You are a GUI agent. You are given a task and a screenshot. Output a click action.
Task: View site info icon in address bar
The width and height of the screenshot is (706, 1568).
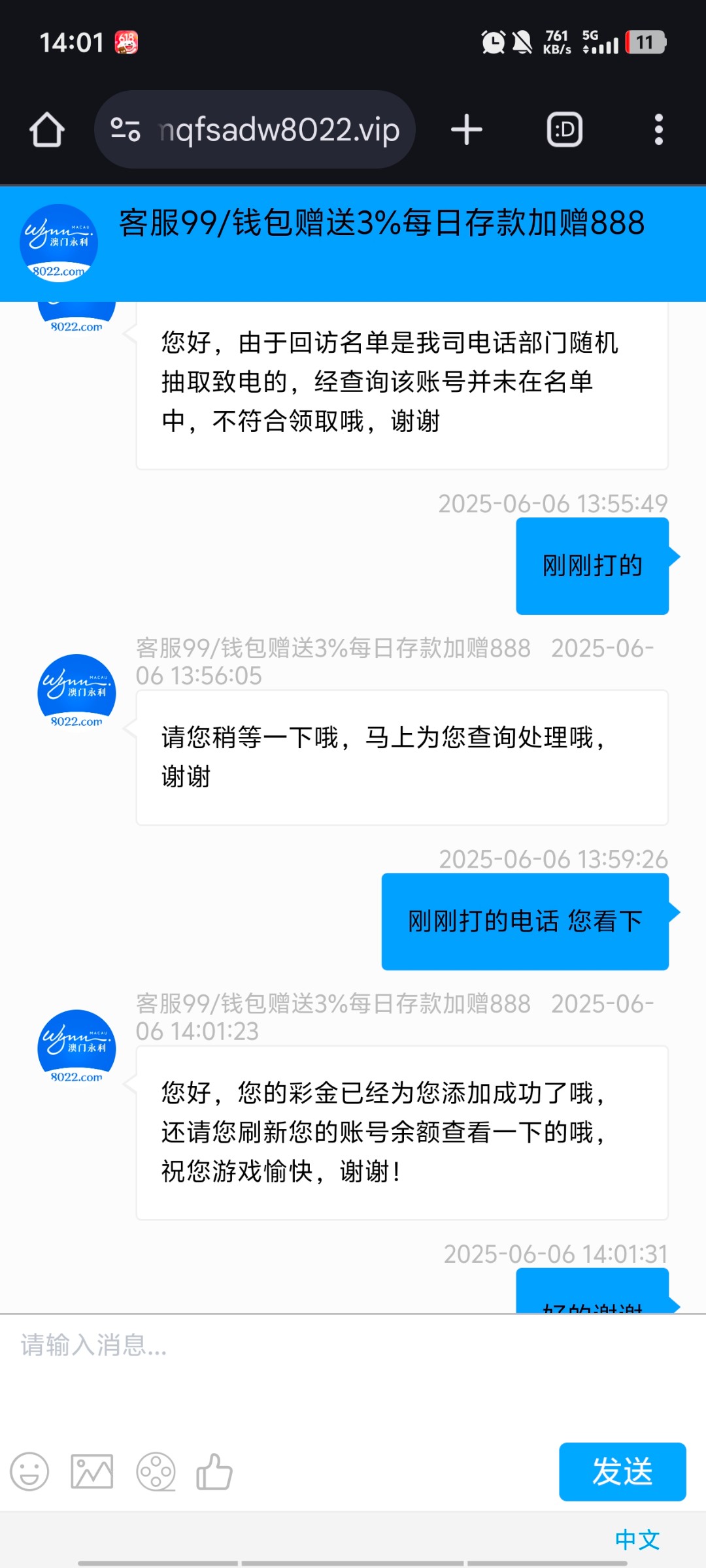tap(126, 129)
